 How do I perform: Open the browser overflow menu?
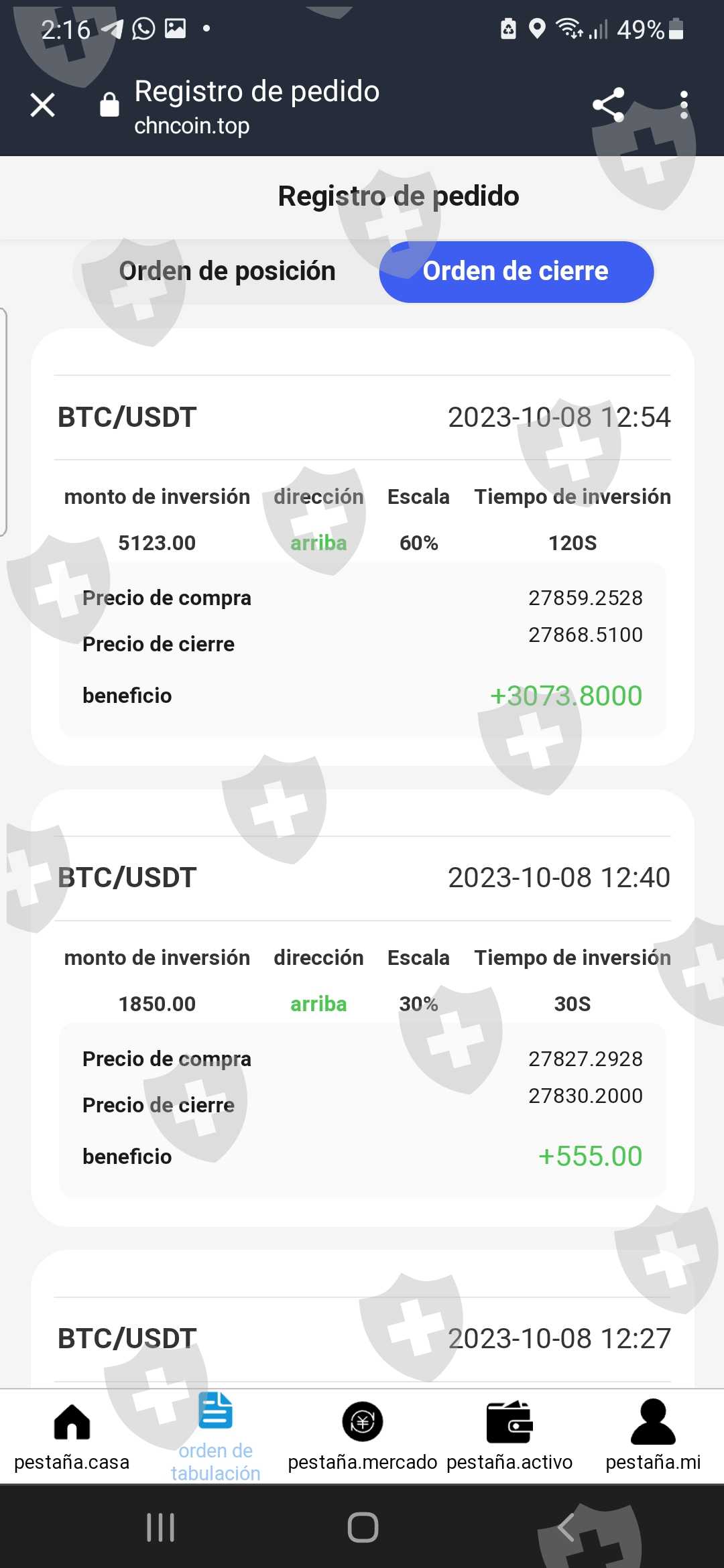[683, 105]
